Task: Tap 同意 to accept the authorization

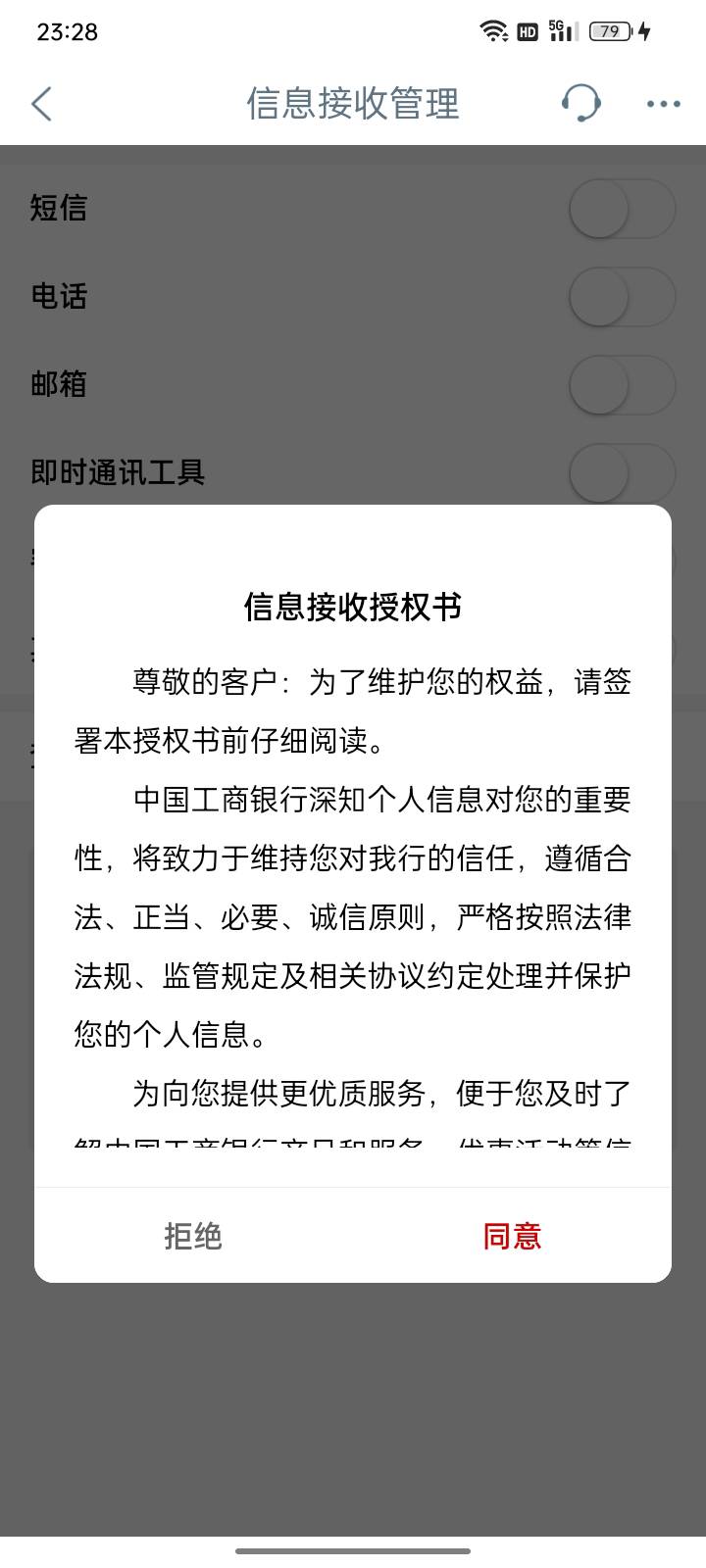Action: tap(512, 1236)
